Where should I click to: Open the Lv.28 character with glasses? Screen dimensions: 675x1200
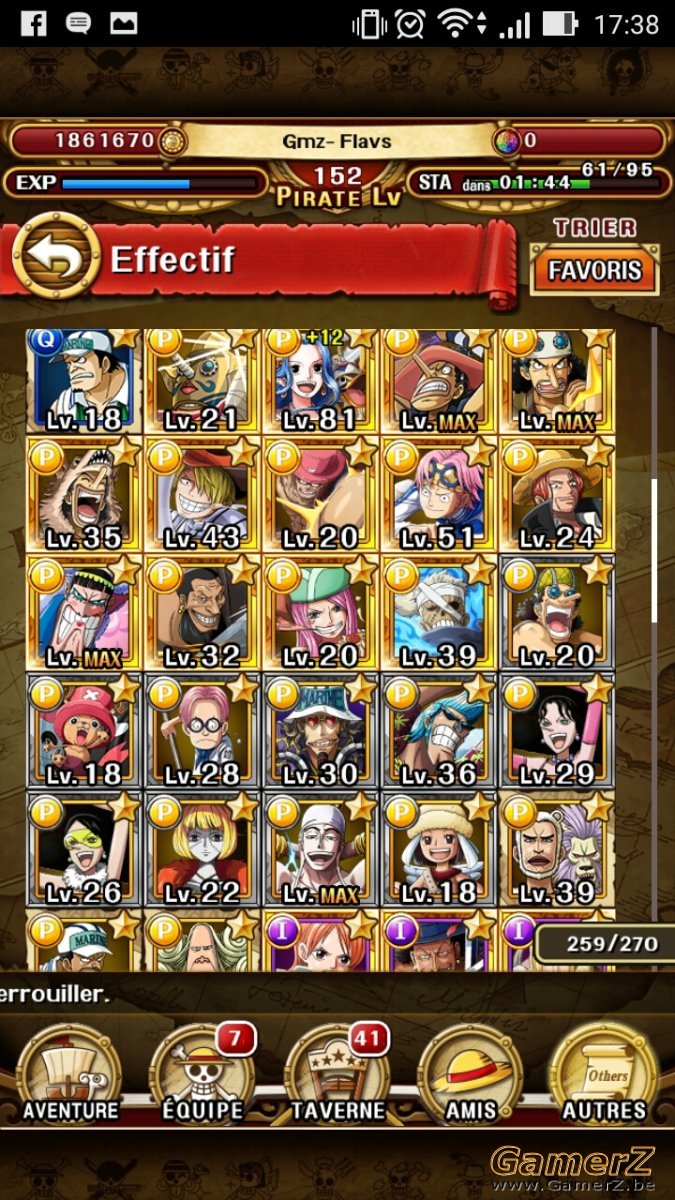coord(202,731)
